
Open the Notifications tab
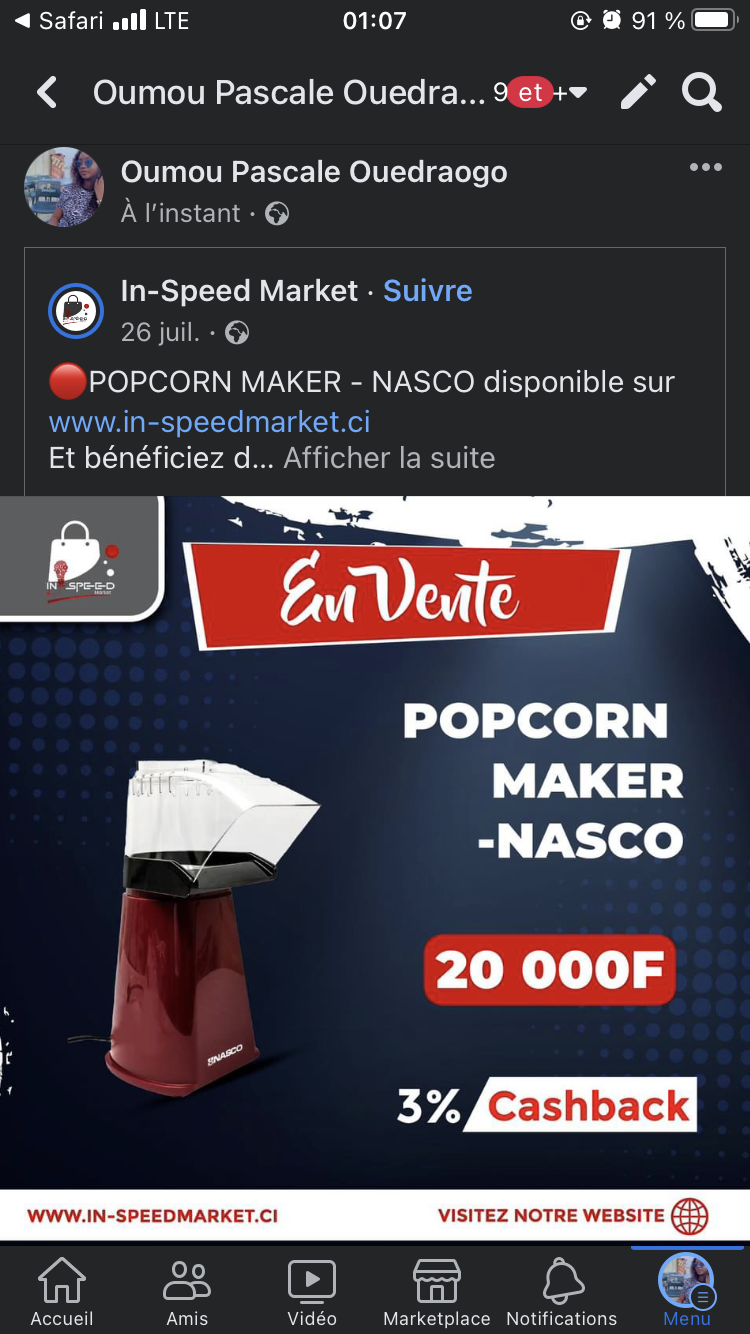(562, 1291)
